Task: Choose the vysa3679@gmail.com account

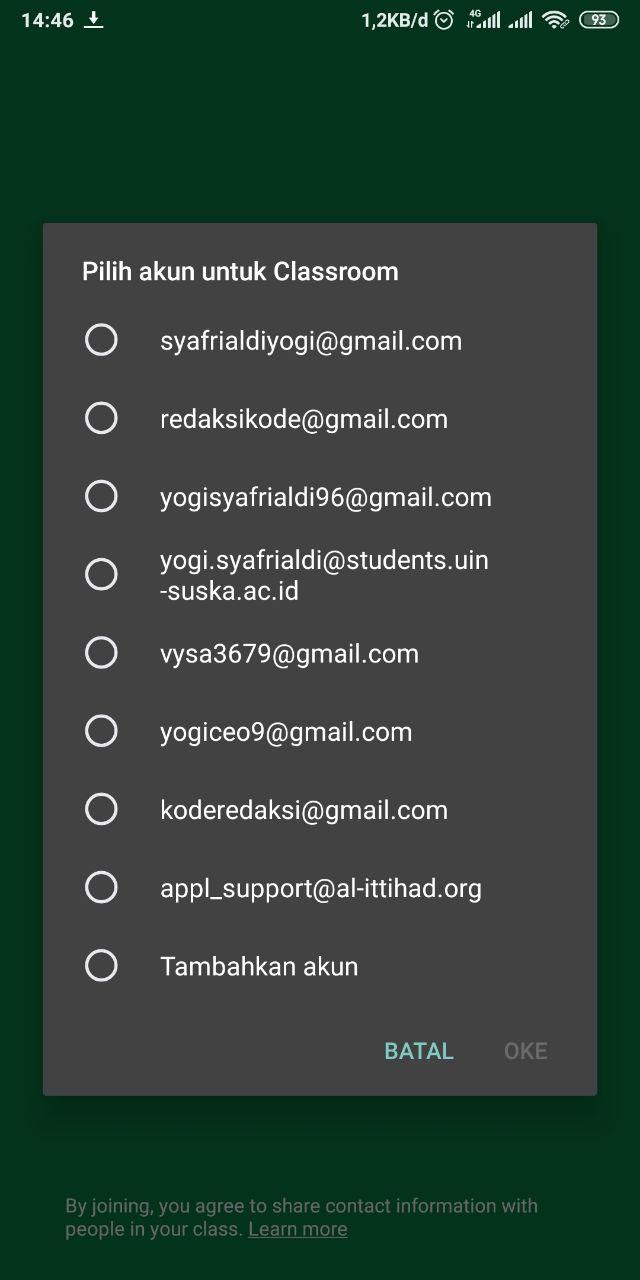Action: pos(320,653)
